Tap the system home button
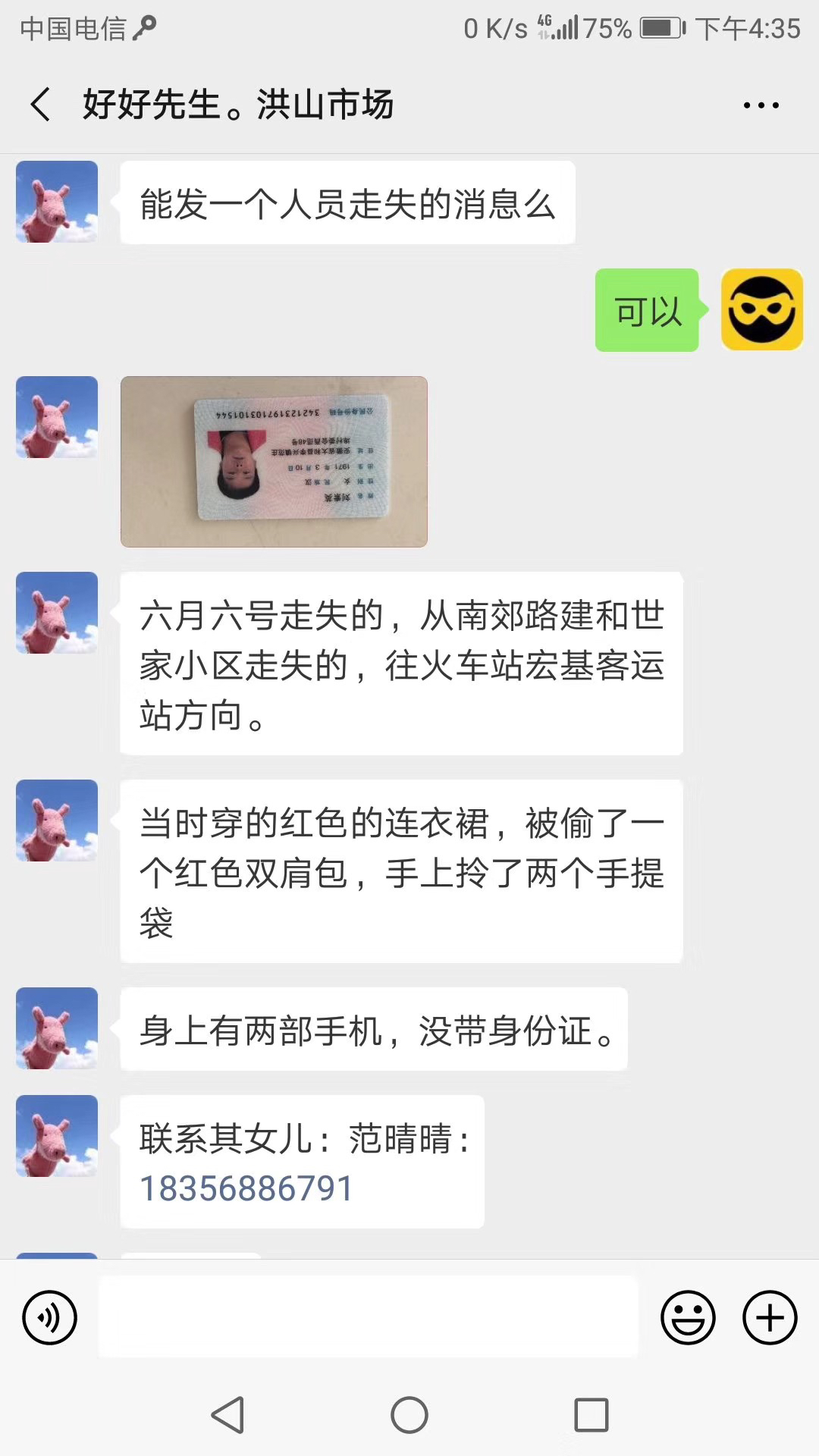Viewport: 819px width, 1456px height. (x=409, y=1415)
